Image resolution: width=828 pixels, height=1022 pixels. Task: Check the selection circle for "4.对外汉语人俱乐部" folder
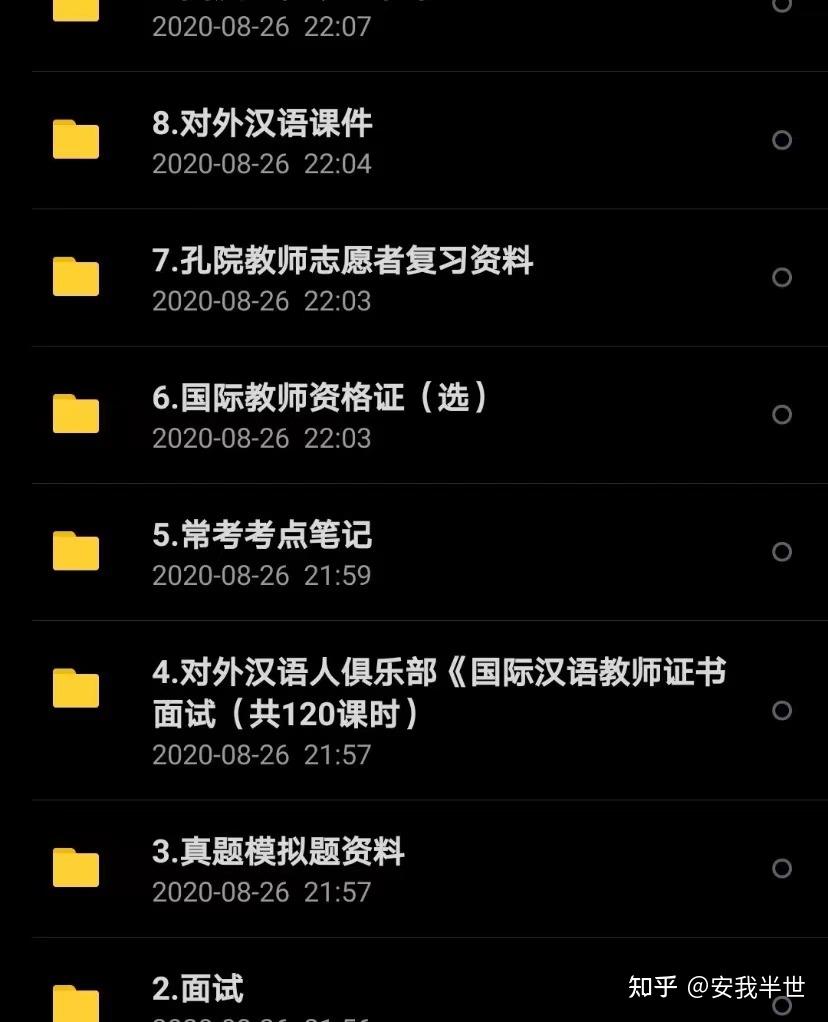click(781, 711)
